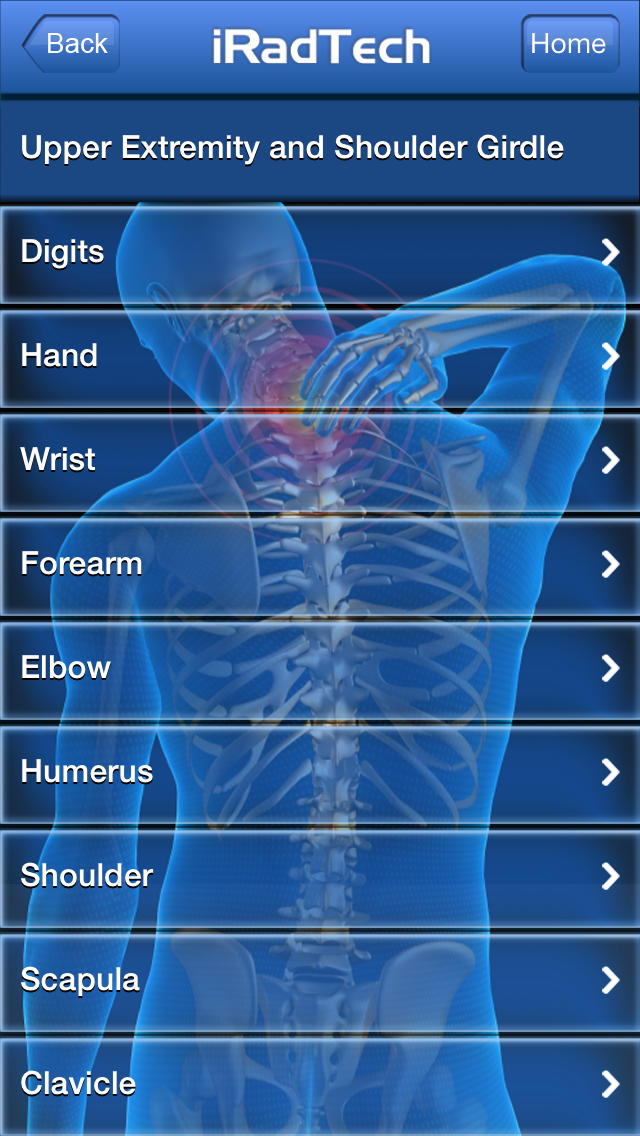The image size is (640, 1136).
Task: Open the Elbow section
Action: 320,669
